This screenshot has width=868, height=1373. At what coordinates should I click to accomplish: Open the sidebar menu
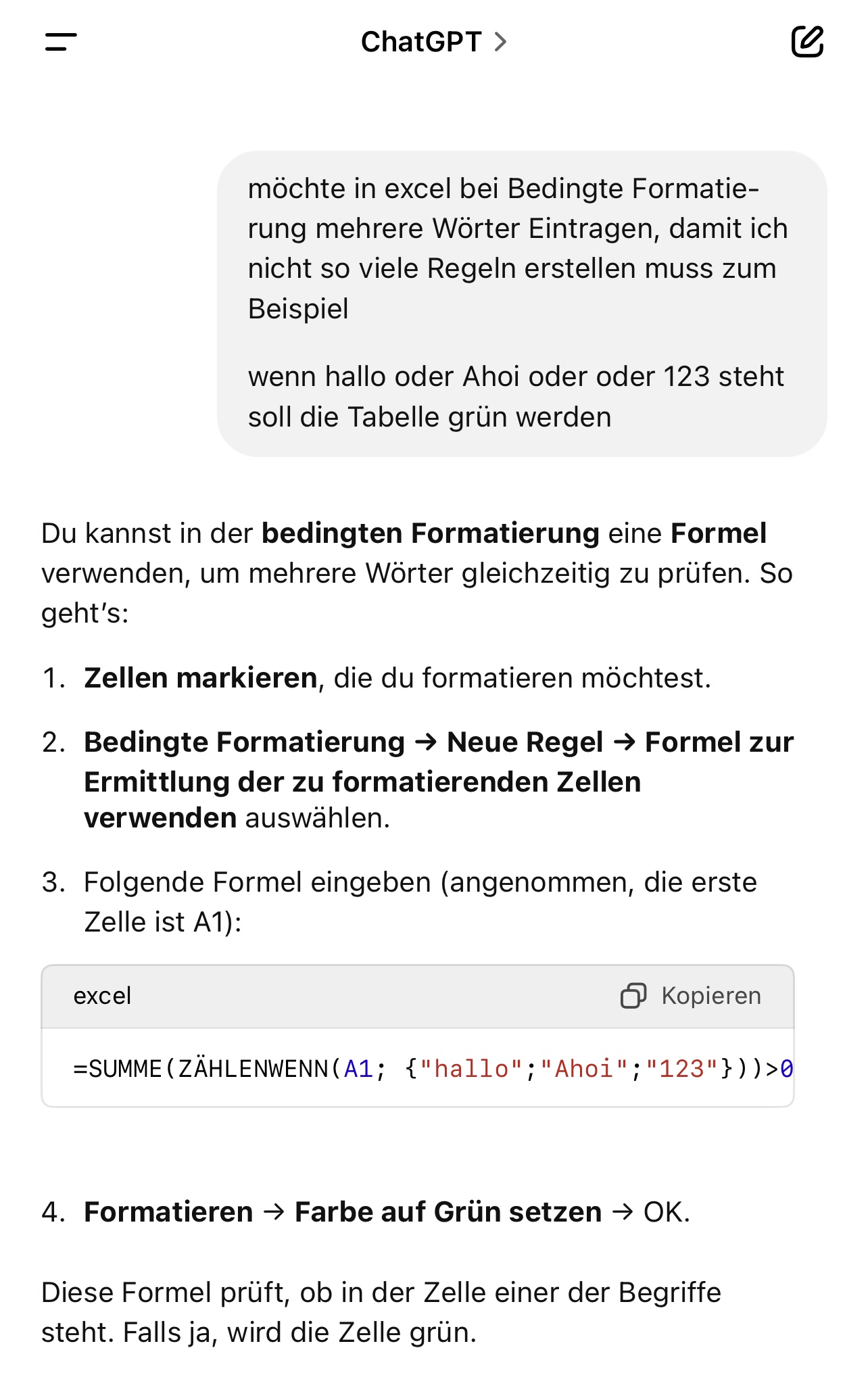[x=61, y=42]
